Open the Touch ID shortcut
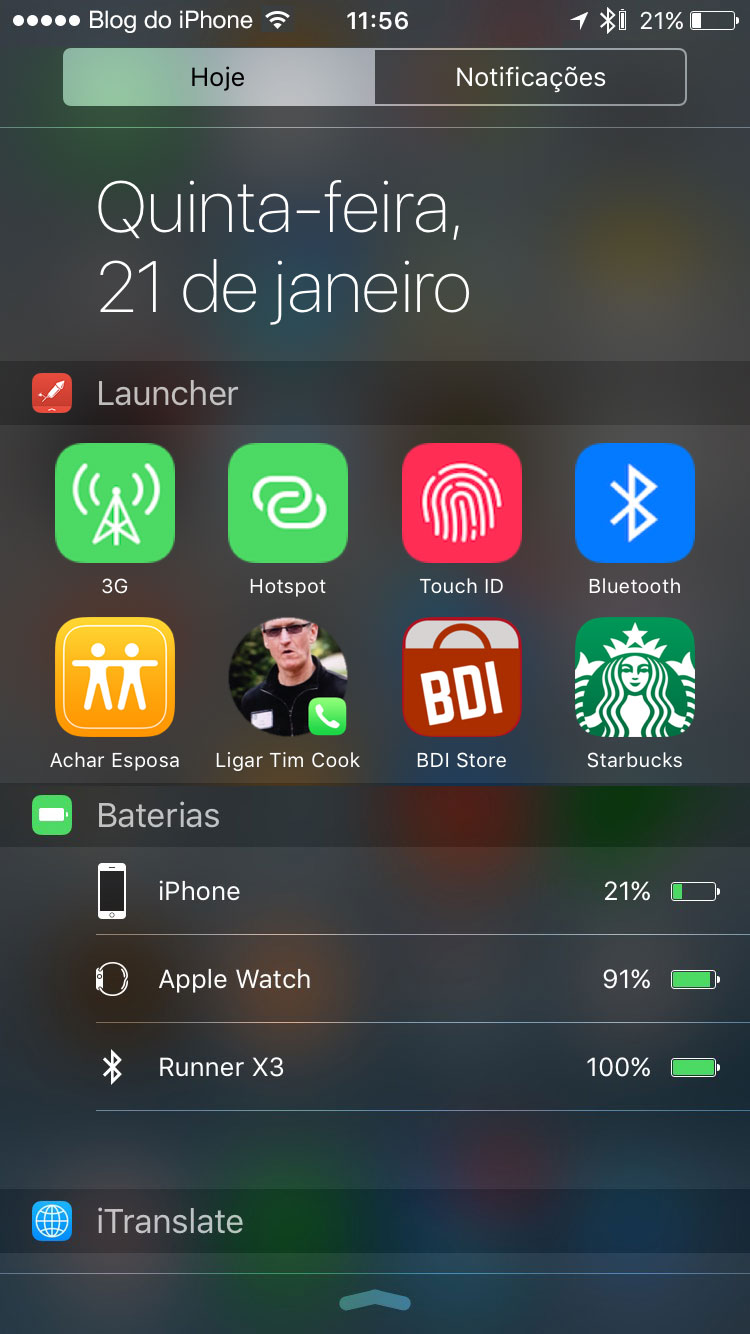Screen dimensions: 750x1334 (461, 503)
